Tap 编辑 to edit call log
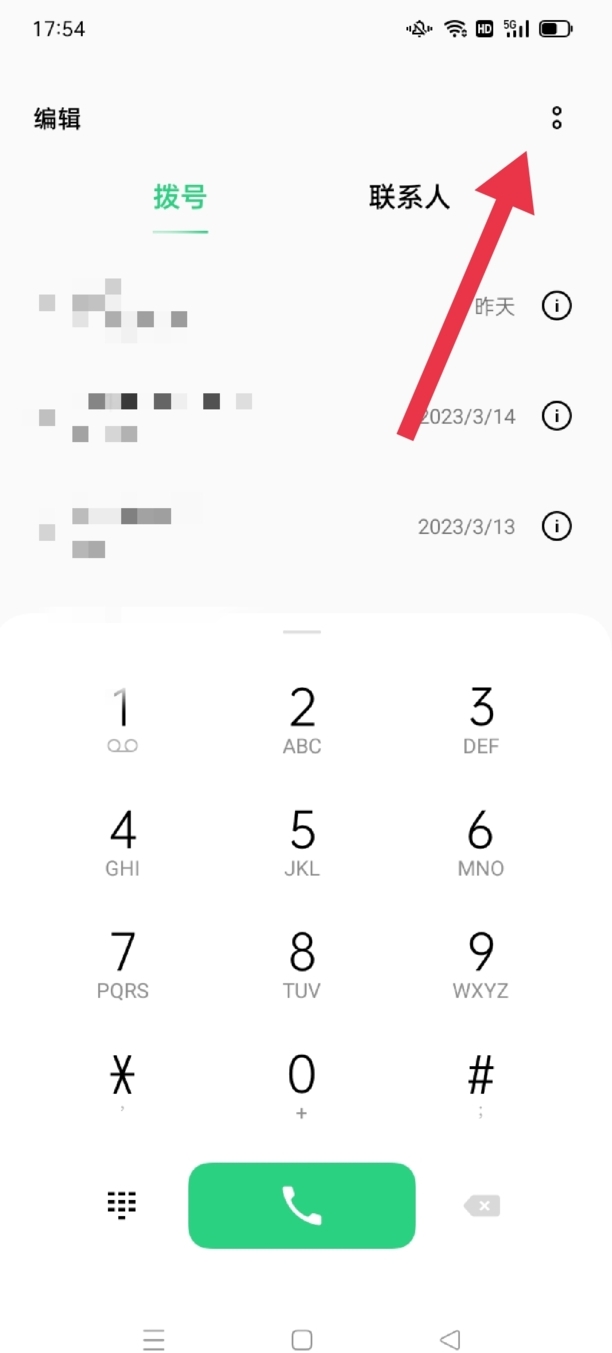 coord(57,119)
